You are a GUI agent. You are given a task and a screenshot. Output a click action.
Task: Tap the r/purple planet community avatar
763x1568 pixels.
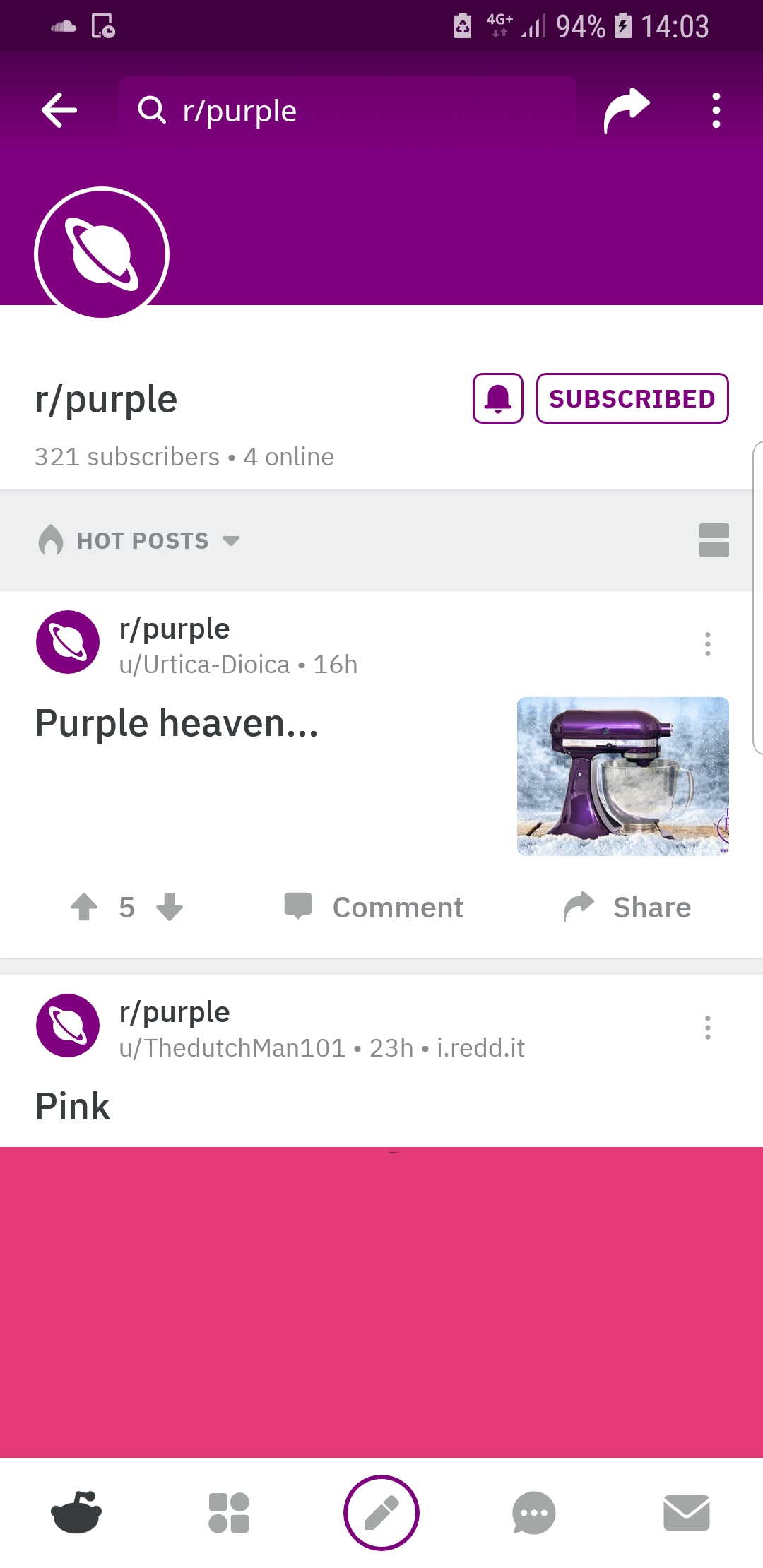coord(101,252)
